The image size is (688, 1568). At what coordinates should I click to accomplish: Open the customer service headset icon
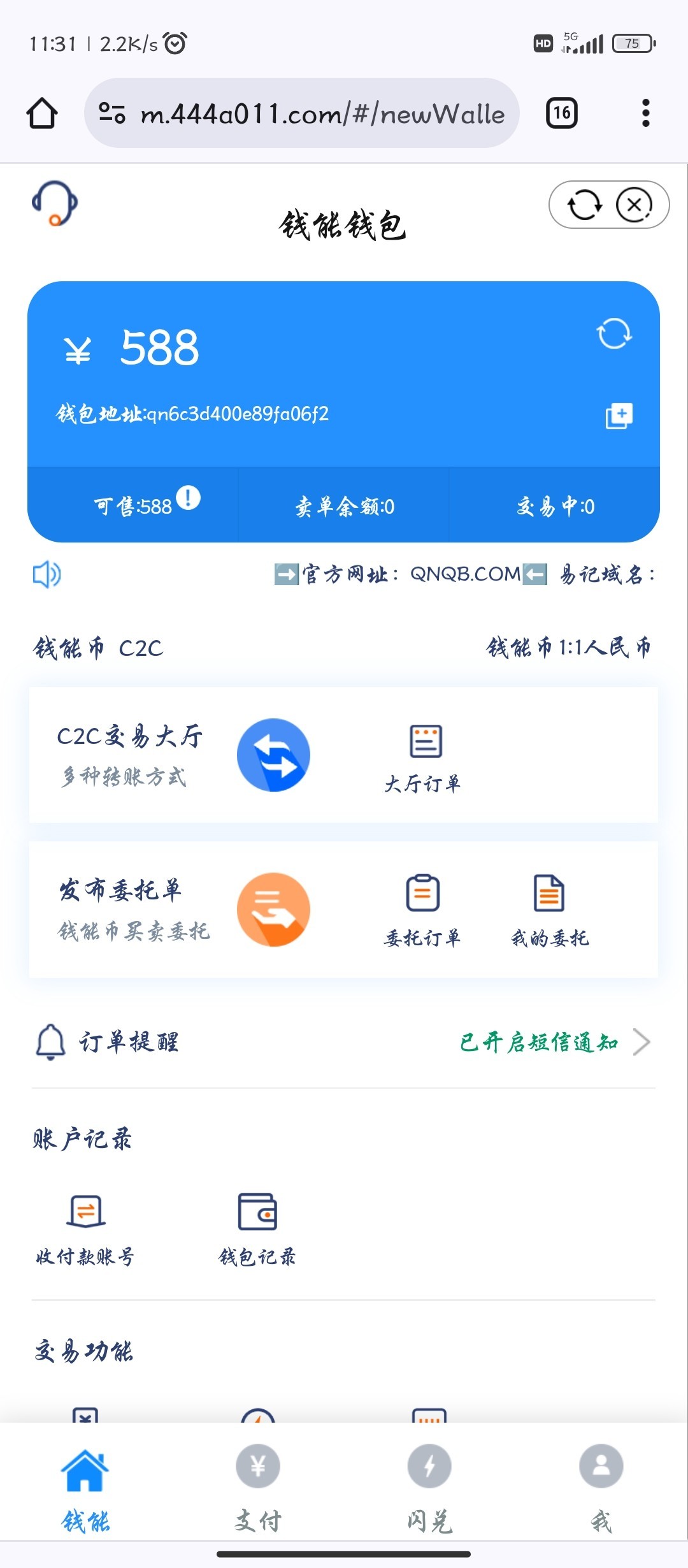(55, 203)
